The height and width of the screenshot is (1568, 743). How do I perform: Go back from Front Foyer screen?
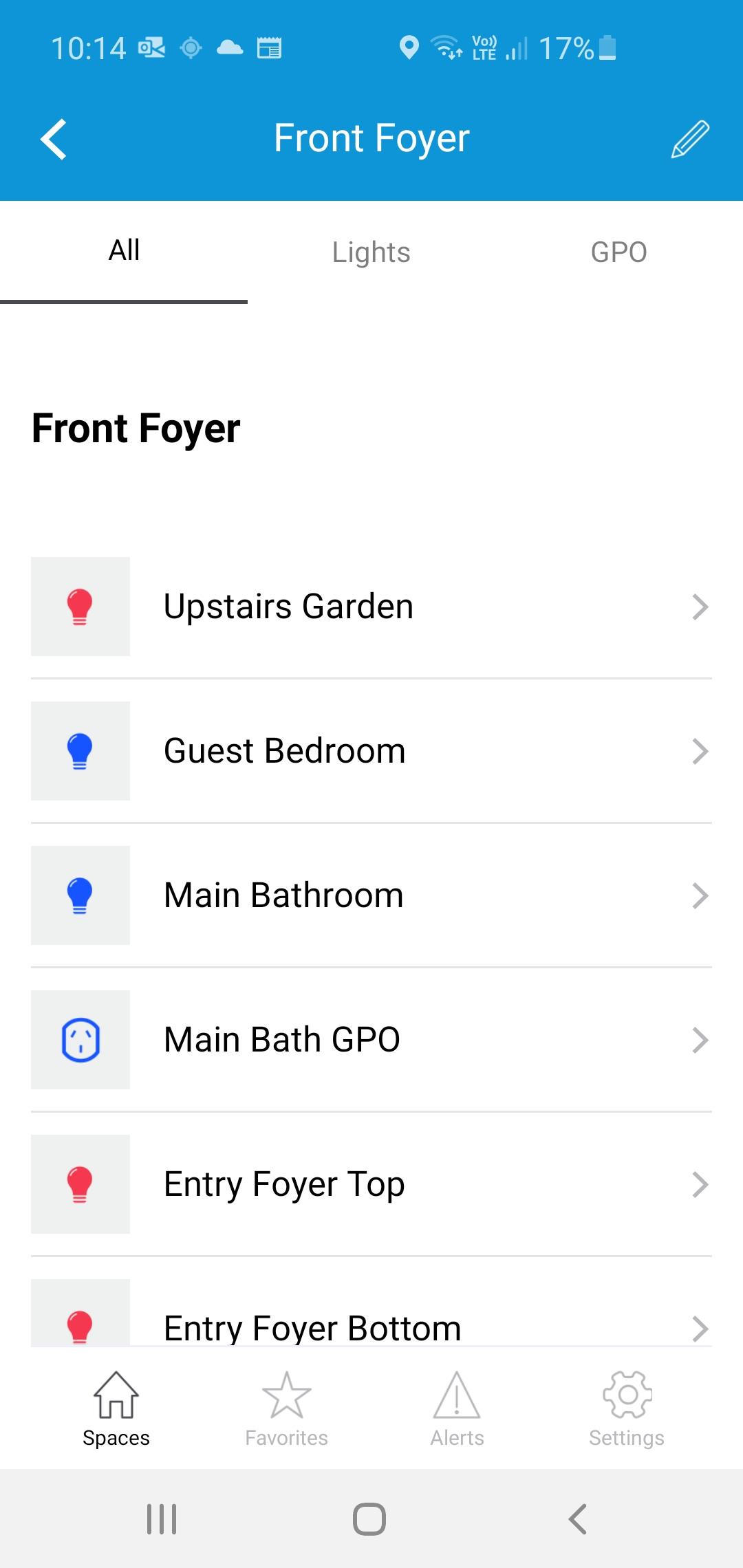click(54, 139)
